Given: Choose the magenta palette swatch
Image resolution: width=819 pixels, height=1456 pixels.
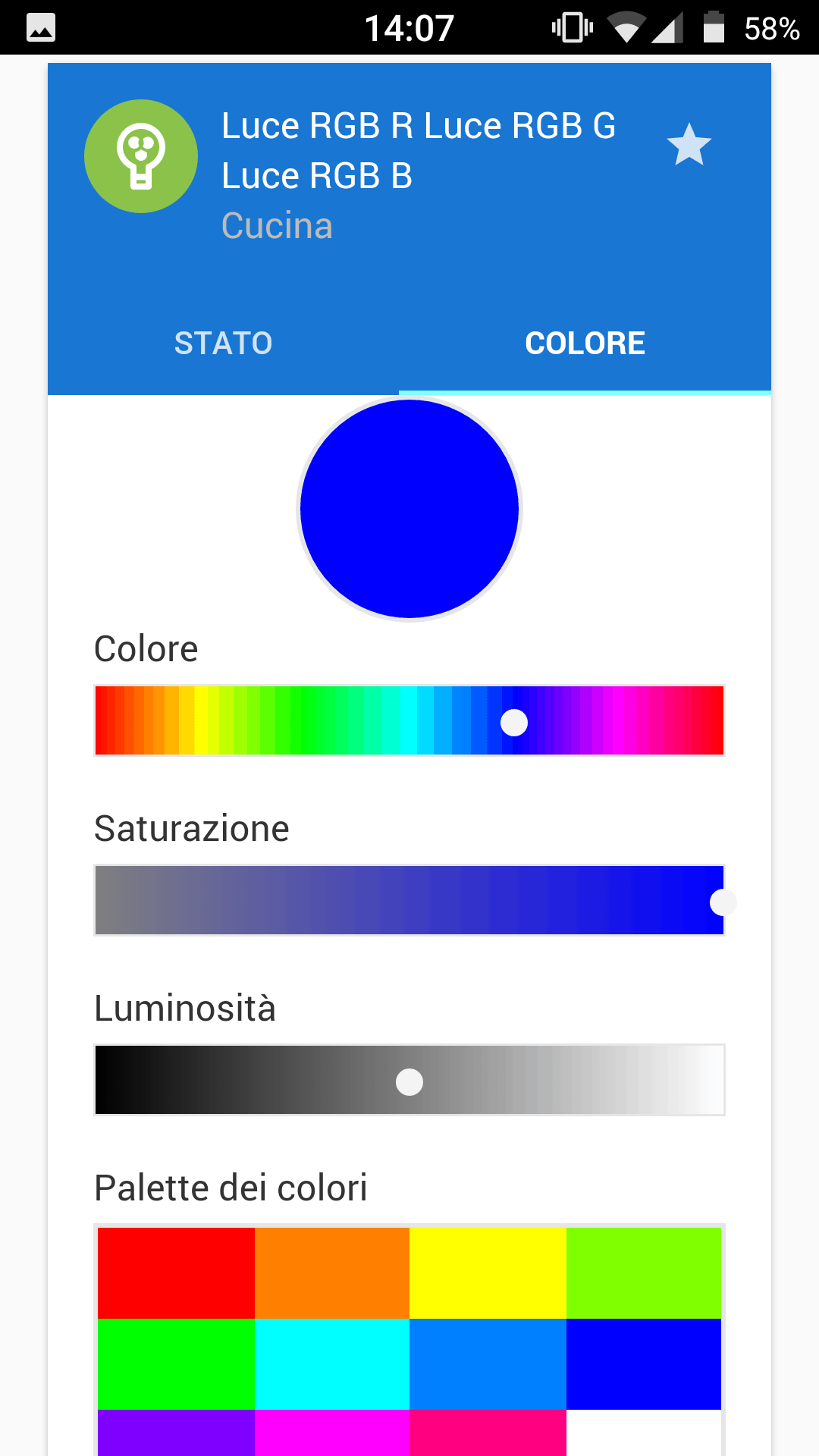Looking at the screenshot, I should point(332,1433).
